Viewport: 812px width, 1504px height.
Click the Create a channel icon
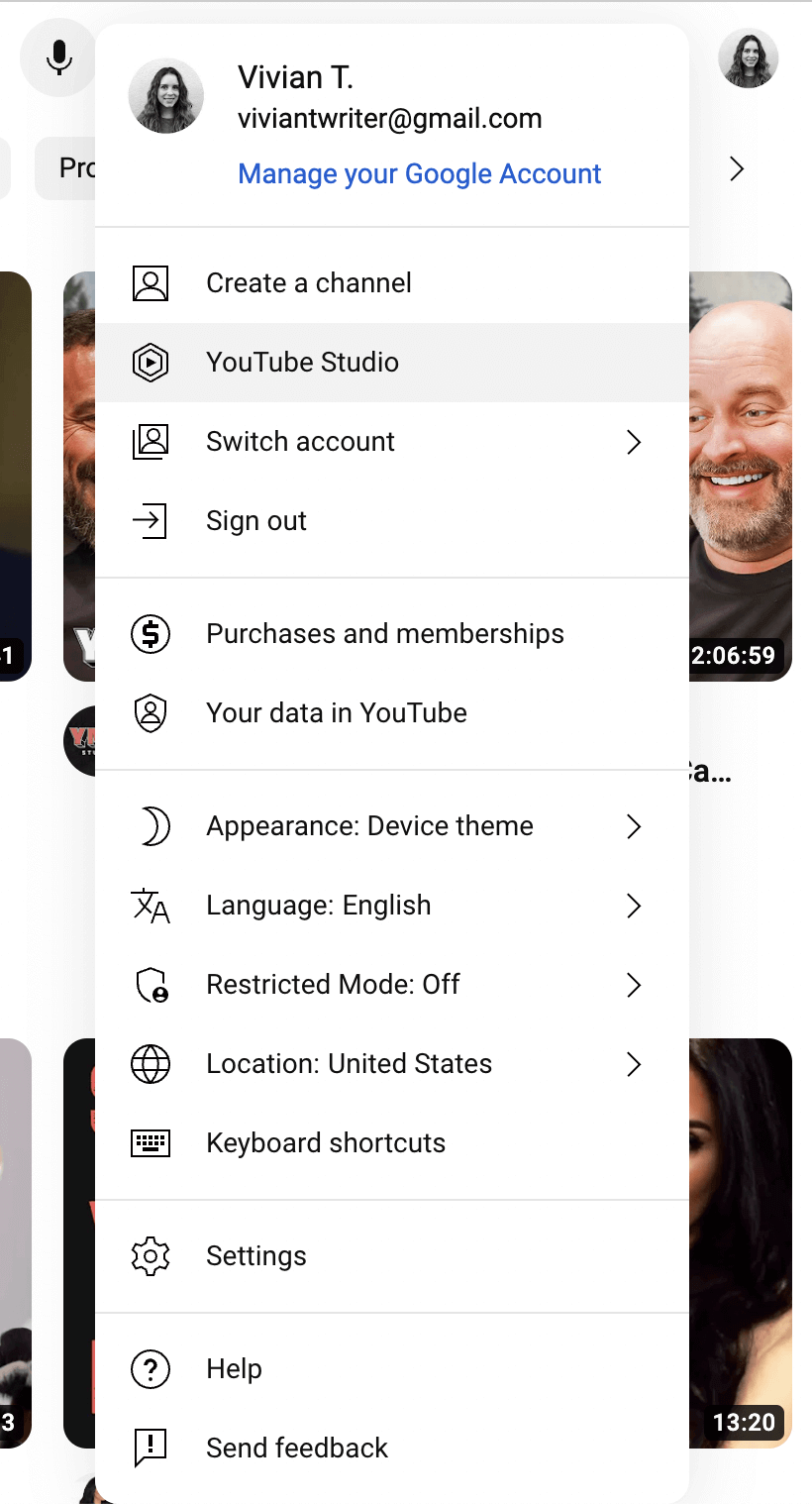pos(151,282)
